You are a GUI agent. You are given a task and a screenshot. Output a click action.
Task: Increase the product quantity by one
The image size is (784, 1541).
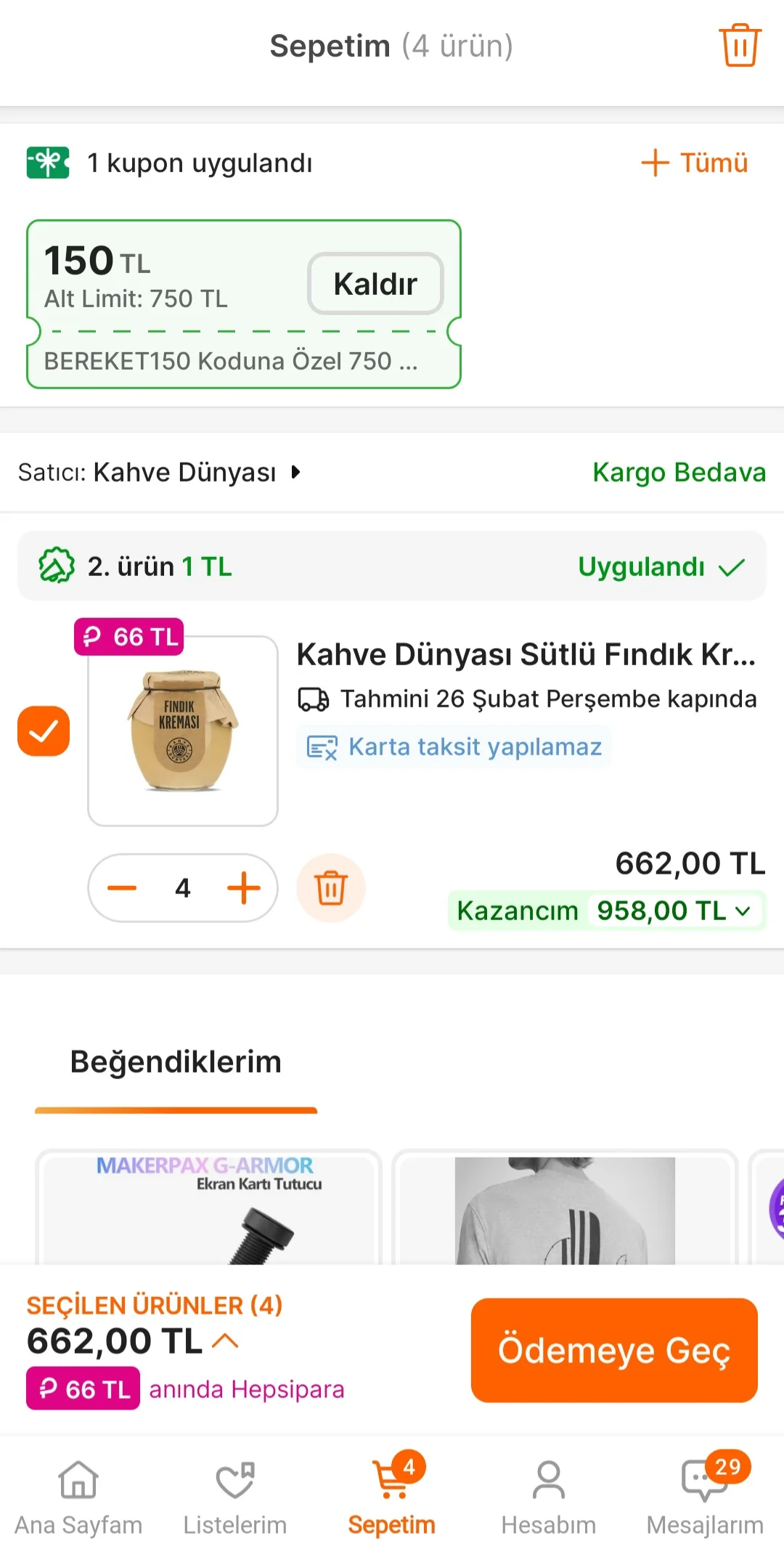tap(244, 887)
